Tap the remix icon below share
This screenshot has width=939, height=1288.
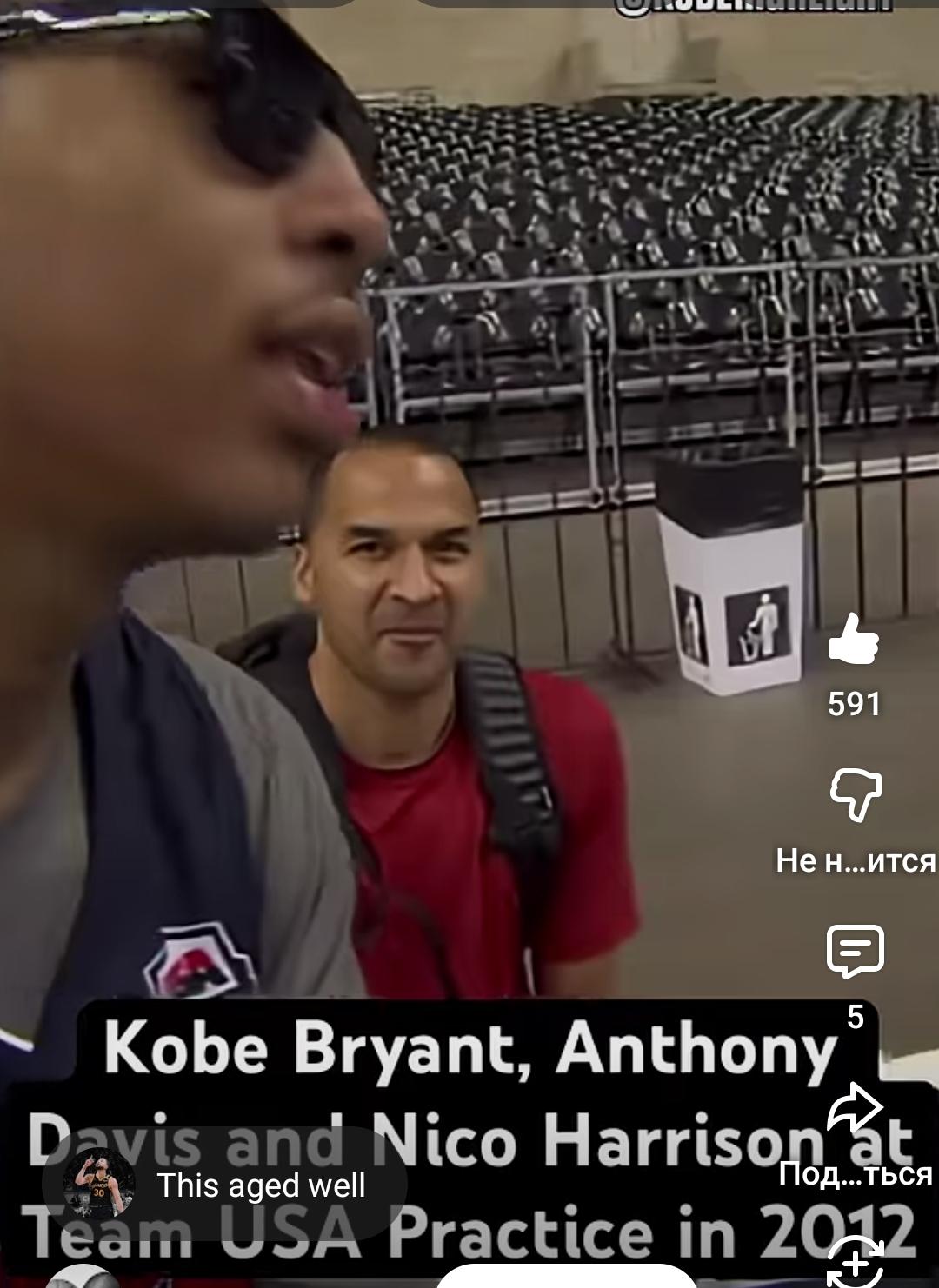point(856,1263)
